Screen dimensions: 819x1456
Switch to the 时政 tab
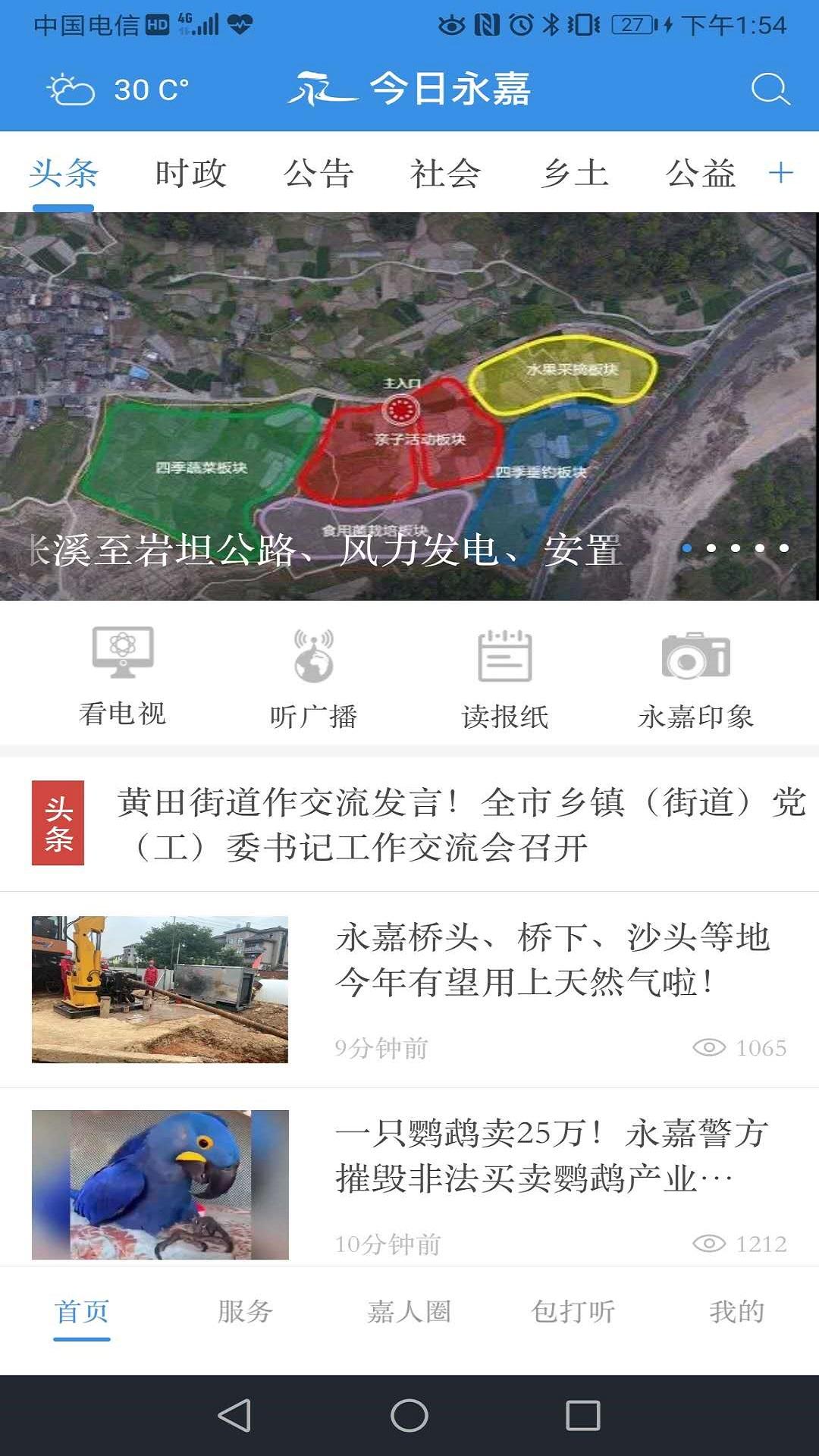190,174
